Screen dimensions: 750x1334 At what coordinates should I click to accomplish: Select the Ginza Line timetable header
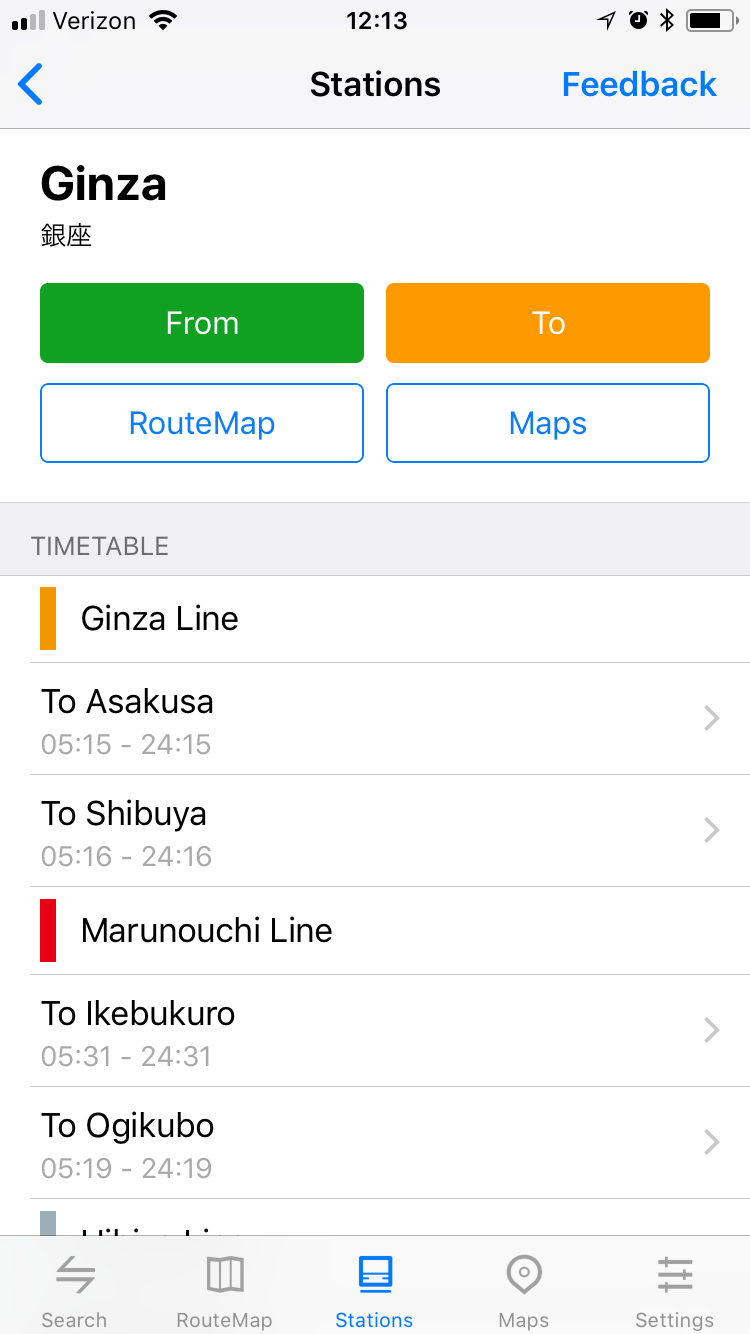click(x=159, y=617)
